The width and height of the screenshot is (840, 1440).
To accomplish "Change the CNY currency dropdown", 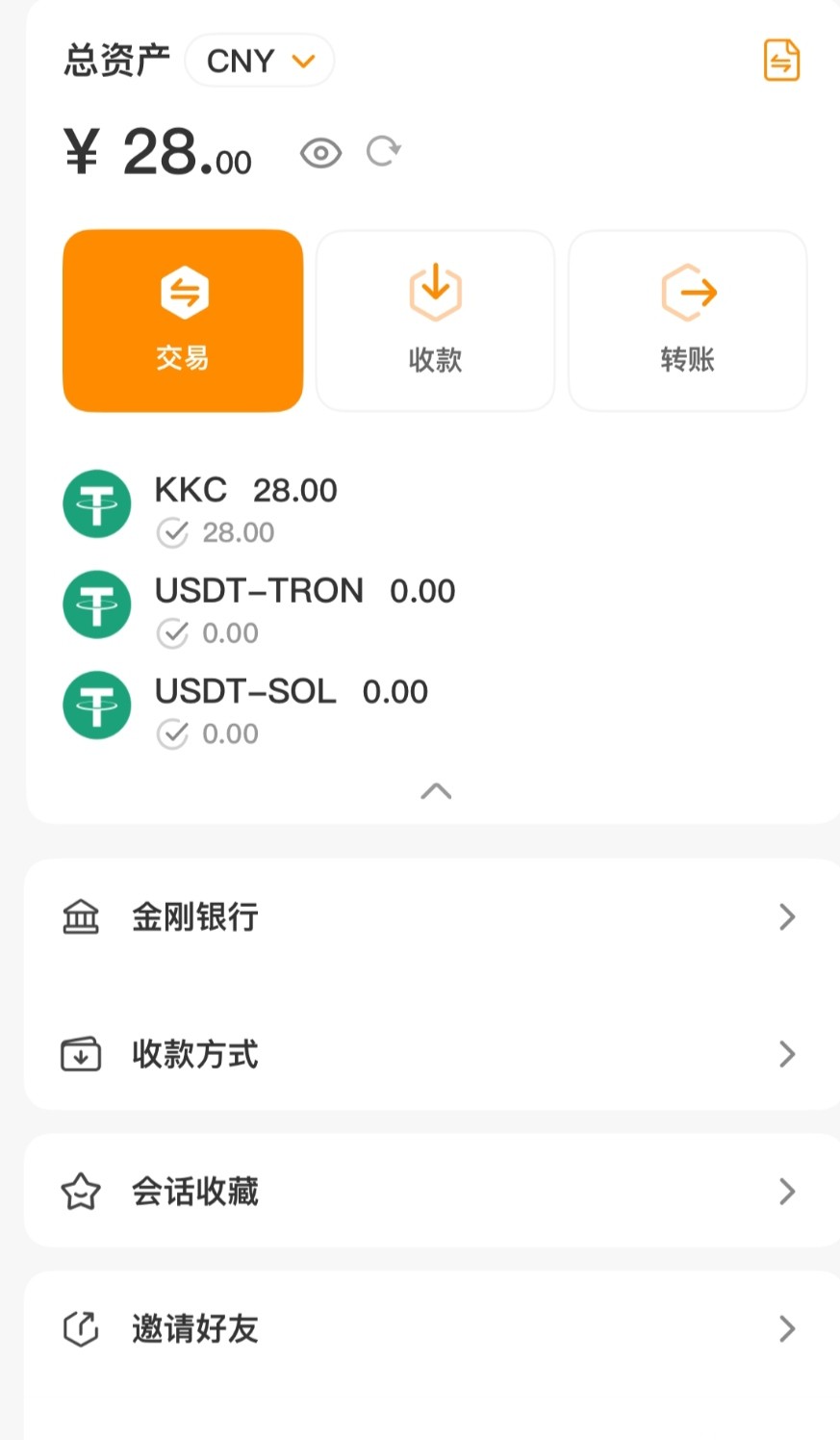I will pos(260,61).
